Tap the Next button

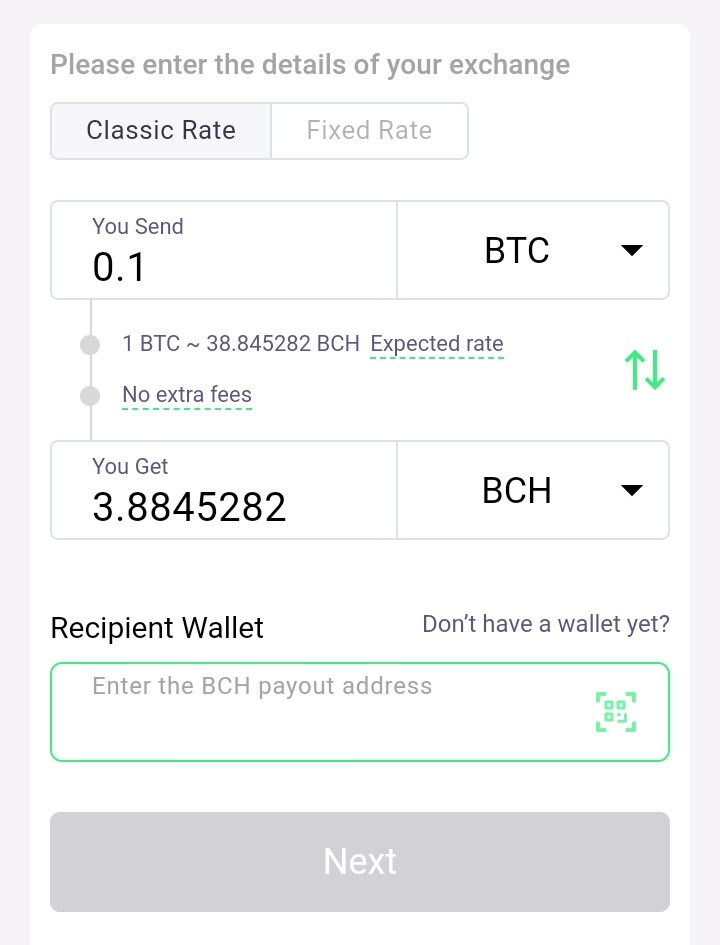[x=360, y=861]
